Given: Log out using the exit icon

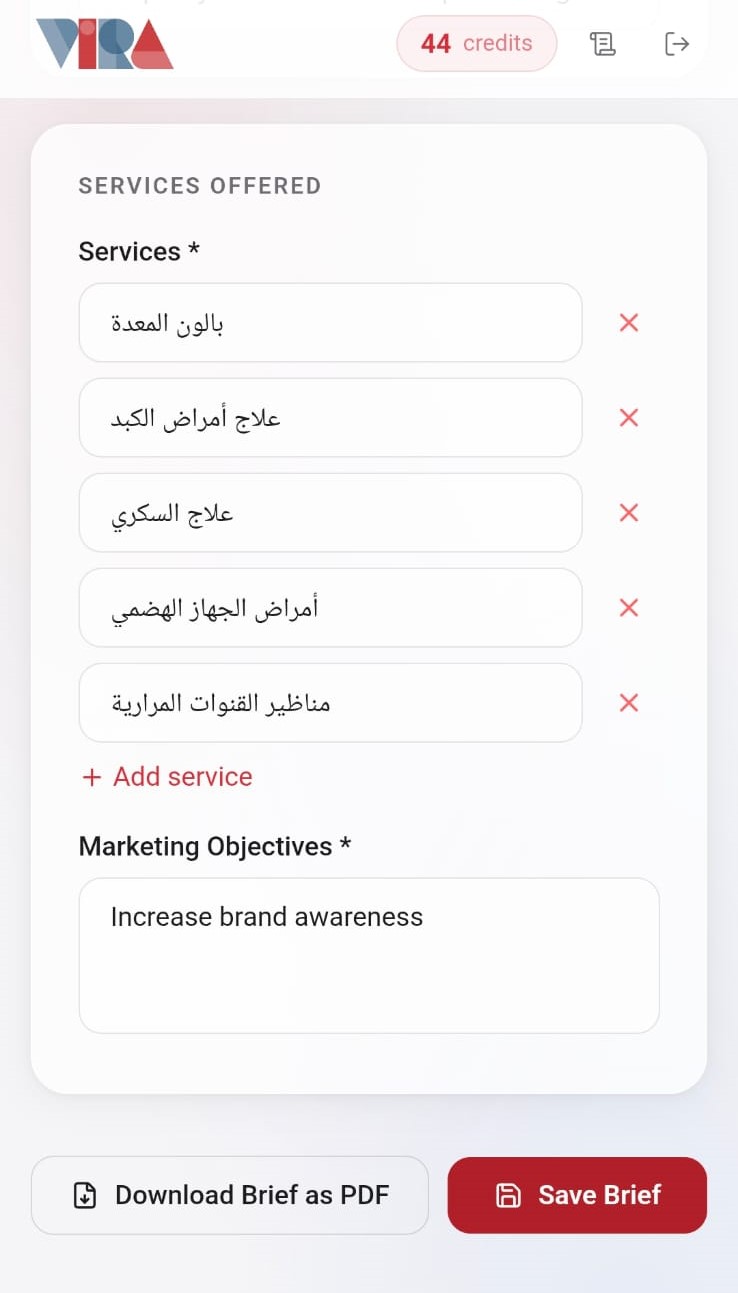Looking at the screenshot, I should (x=677, y=44).
